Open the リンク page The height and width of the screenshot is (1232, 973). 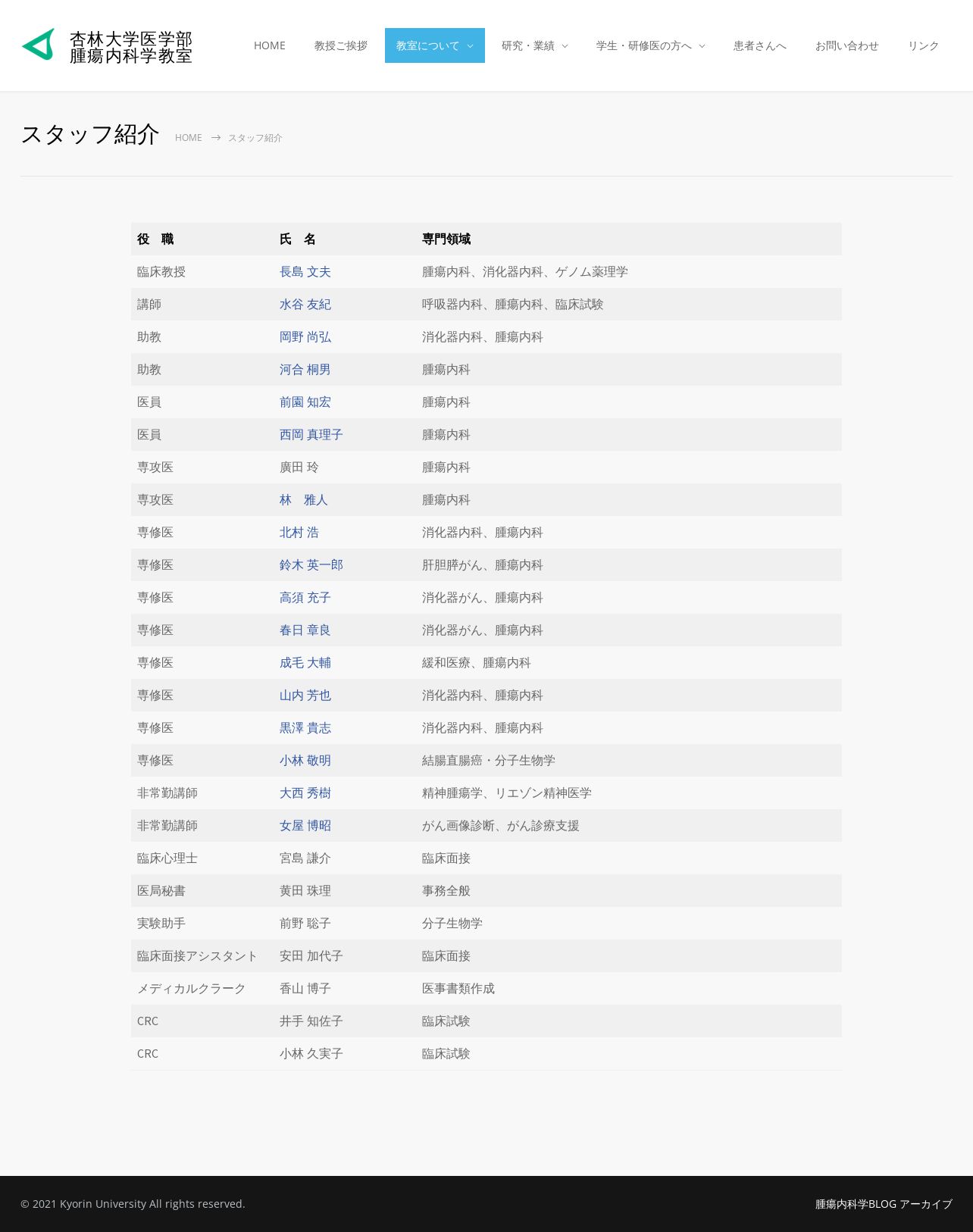click(x=923, y=45)
